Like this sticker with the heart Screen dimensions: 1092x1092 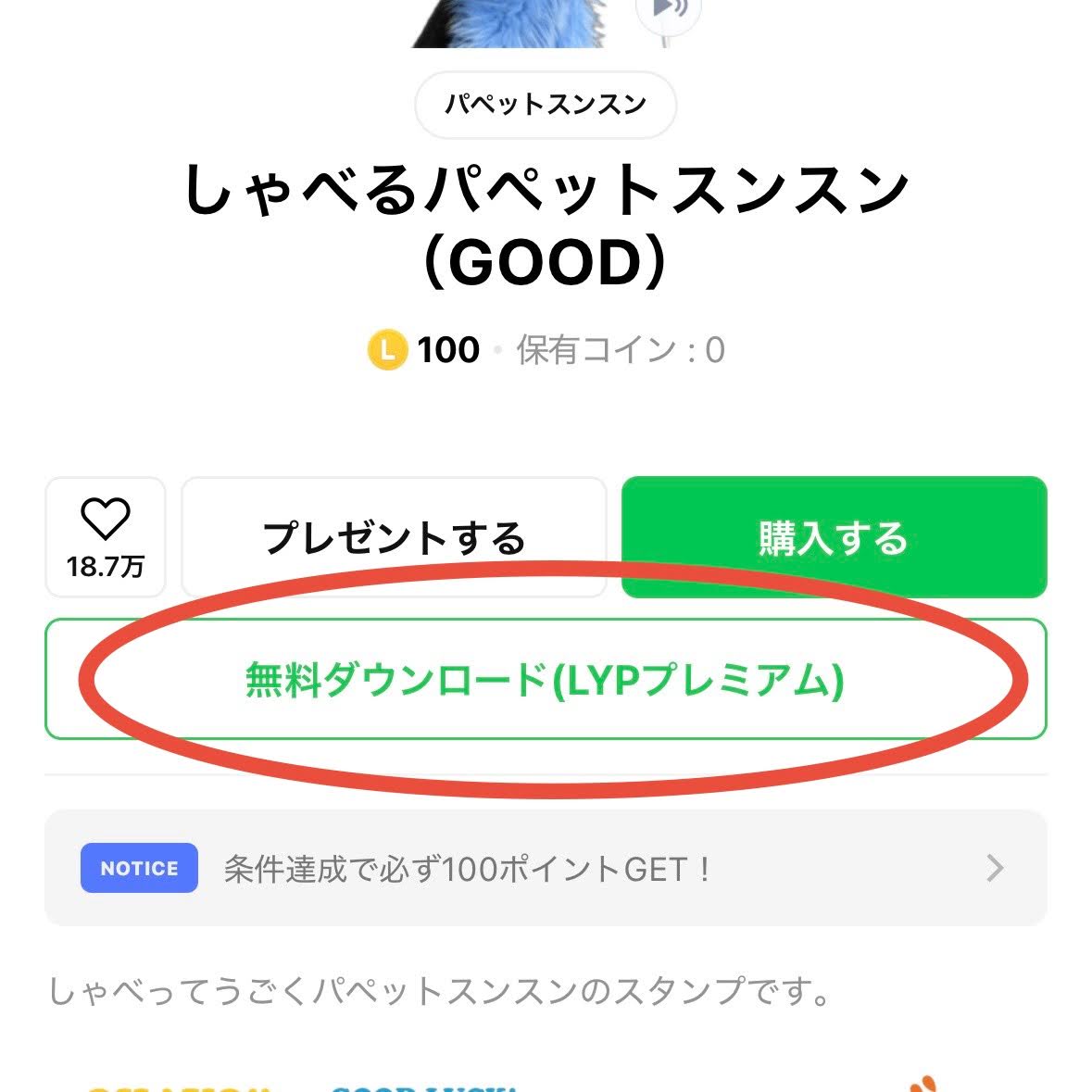pos(105,537)
